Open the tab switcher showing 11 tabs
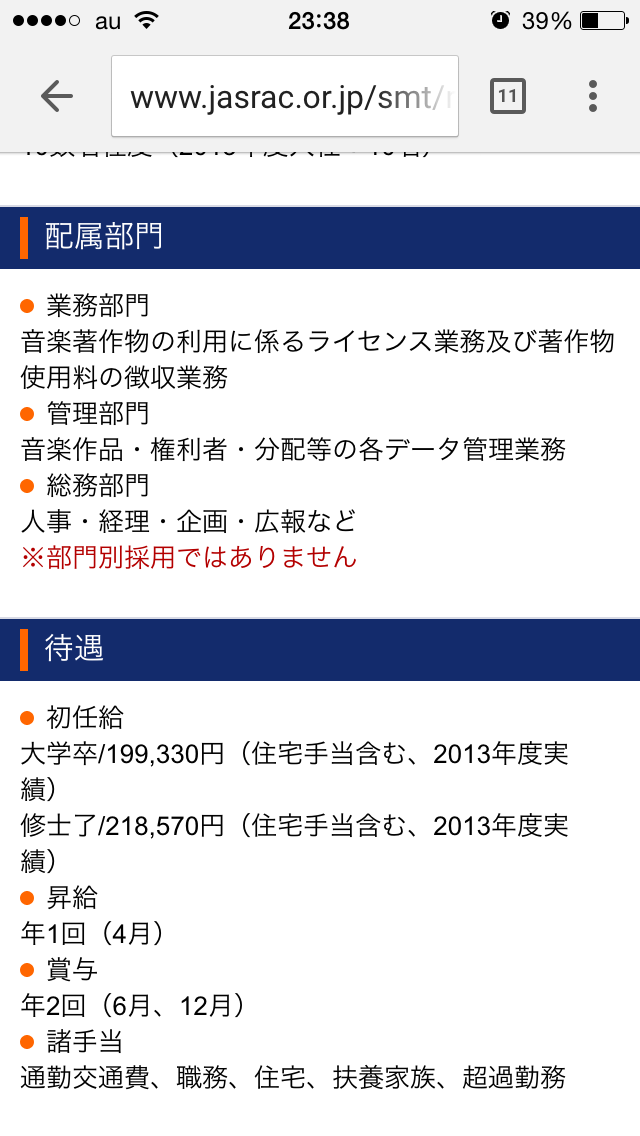 (x=507, y=96)
